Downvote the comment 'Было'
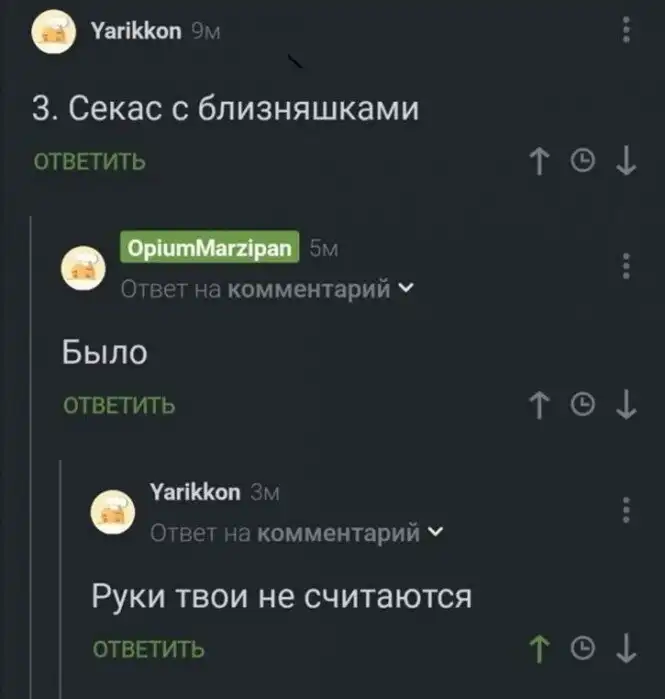Screen dimensions: 665x699 (x=627, y=405)
